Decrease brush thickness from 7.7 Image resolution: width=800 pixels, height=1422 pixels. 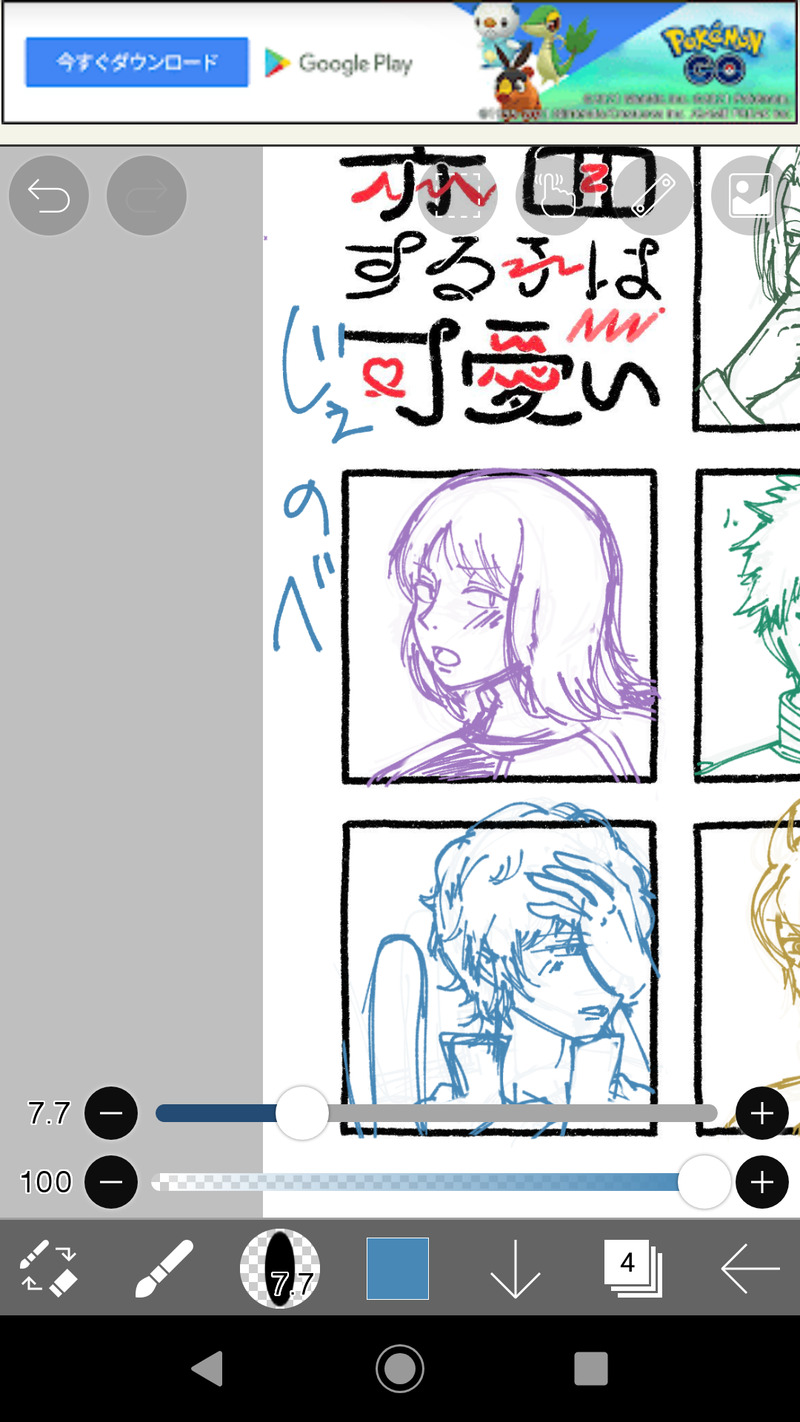(111, 1113)
